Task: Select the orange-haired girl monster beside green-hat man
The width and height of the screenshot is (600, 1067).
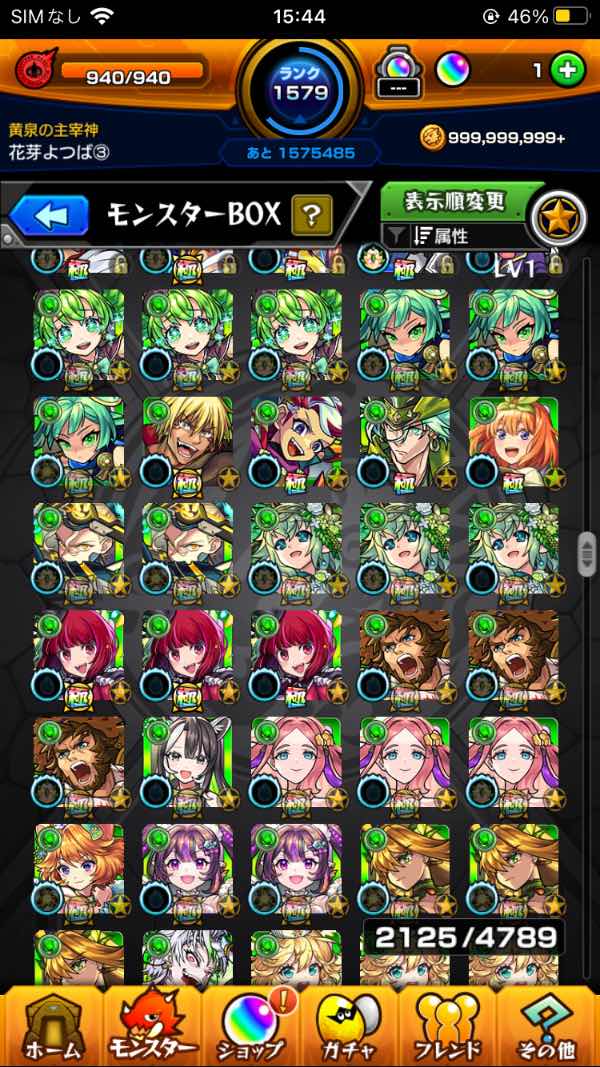Action: (x=514, y=441)
